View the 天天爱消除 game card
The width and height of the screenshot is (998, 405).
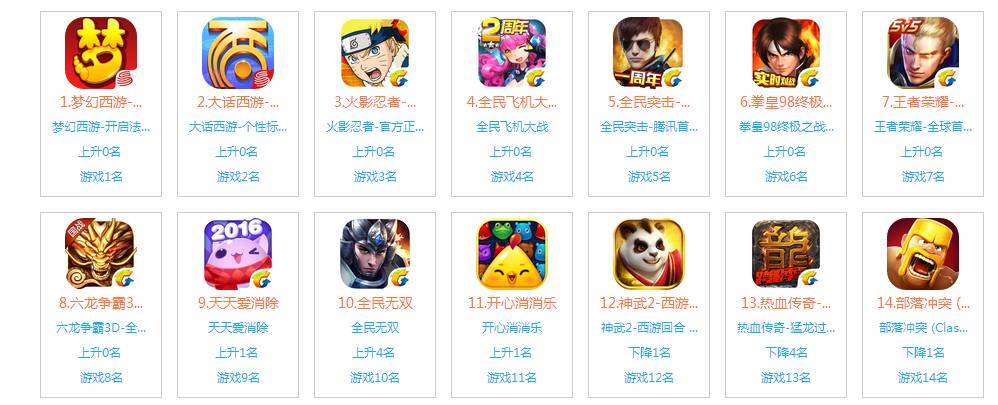(x=237, y=253)
